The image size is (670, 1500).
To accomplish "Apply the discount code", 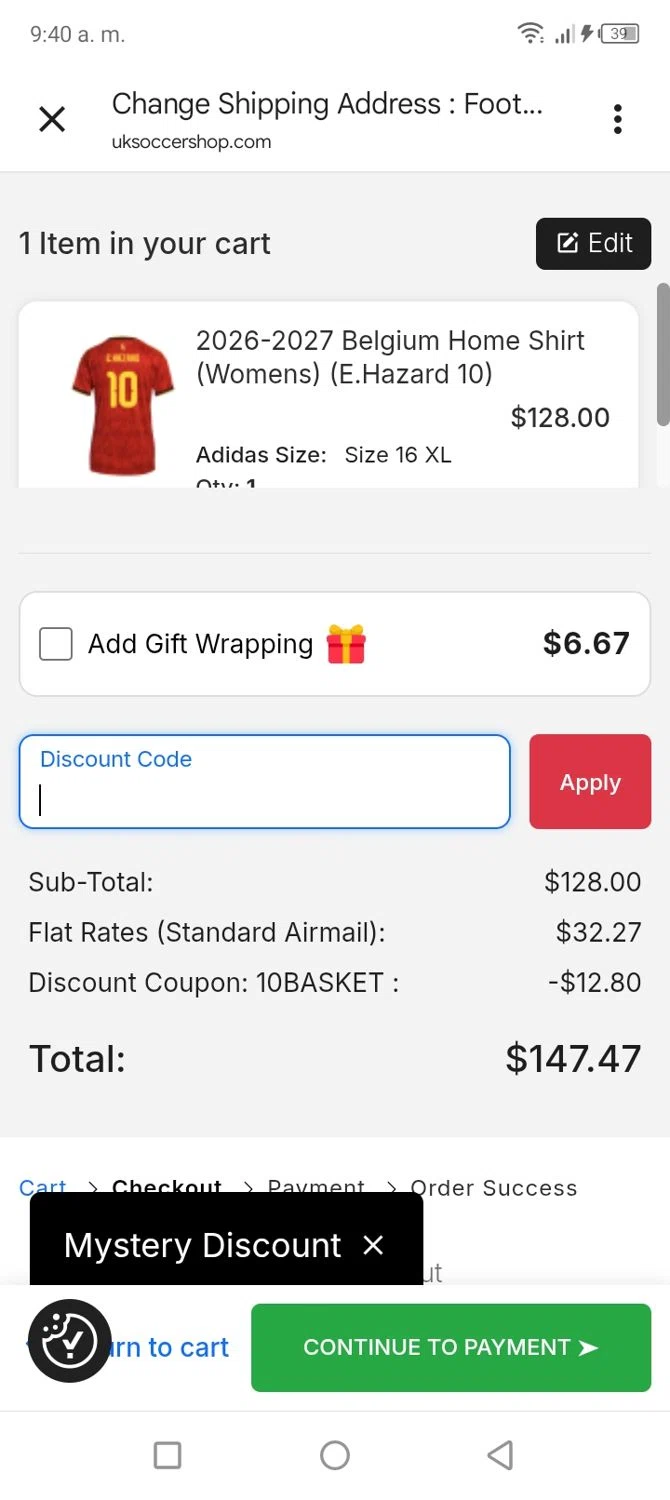I will point(590,782).
